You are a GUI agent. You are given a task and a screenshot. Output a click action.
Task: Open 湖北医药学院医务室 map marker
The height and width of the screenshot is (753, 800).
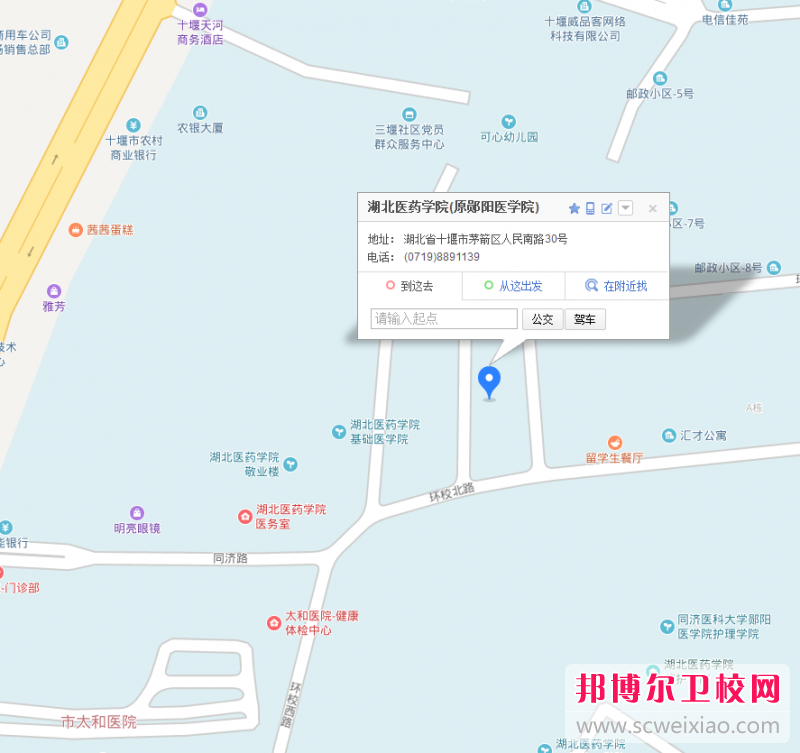[245, 516]
